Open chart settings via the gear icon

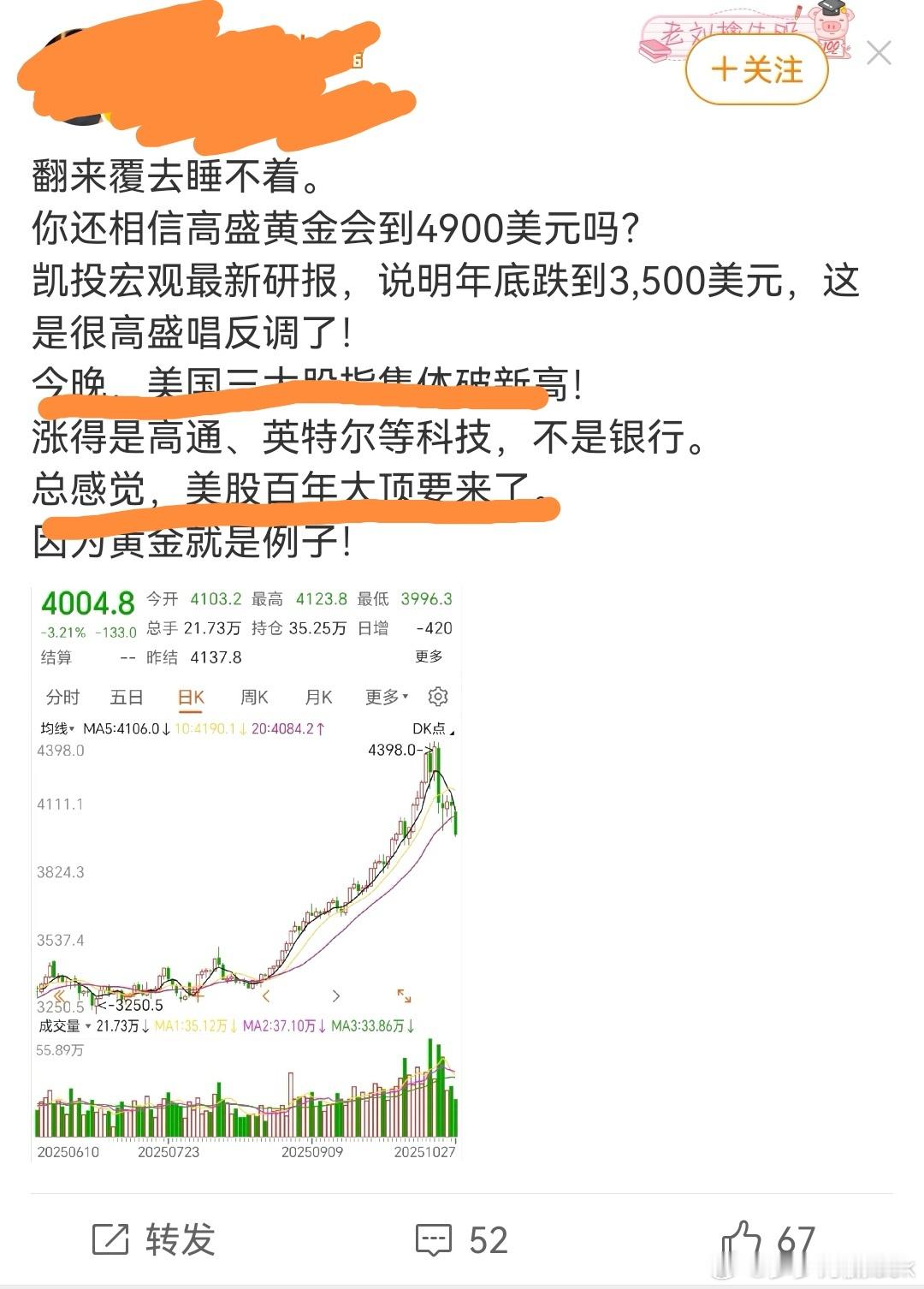point(437,698)
